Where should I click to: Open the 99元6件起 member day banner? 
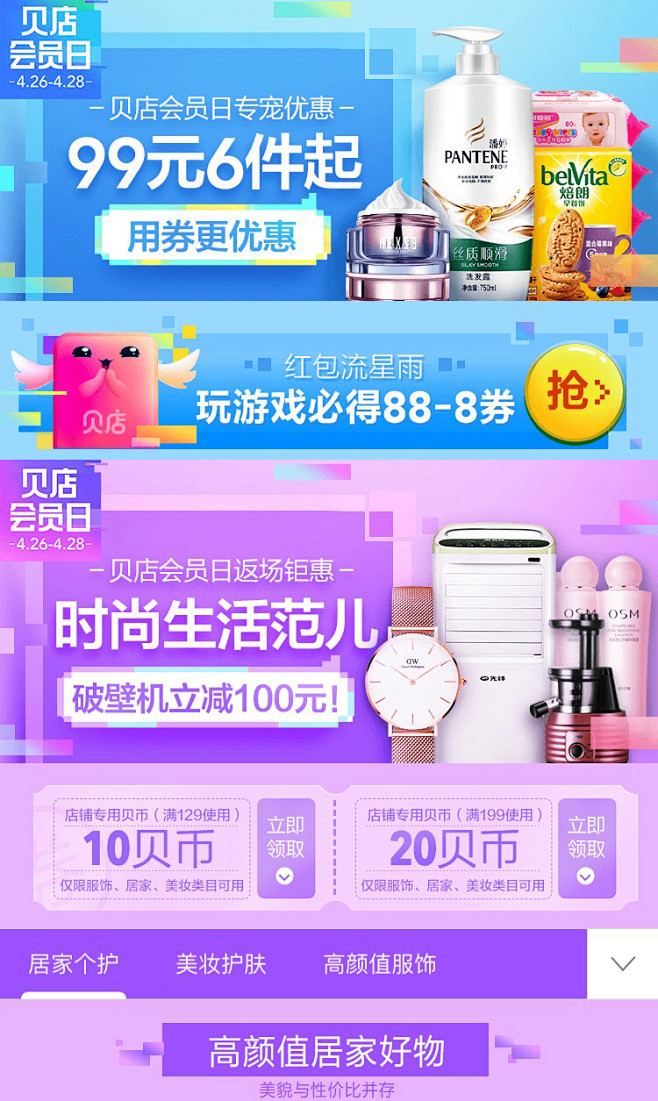coord(329,150)
